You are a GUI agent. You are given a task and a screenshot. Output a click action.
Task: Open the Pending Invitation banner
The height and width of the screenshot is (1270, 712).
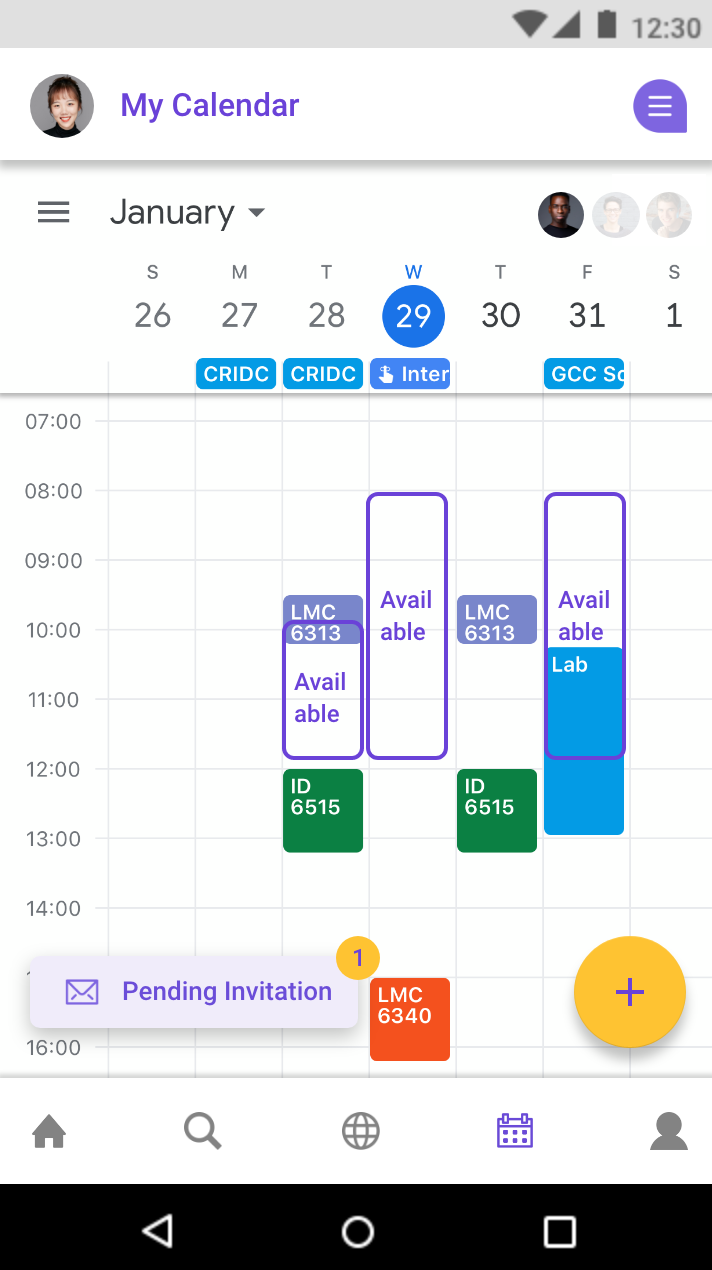pyautogui.click(x=194, y=992)
